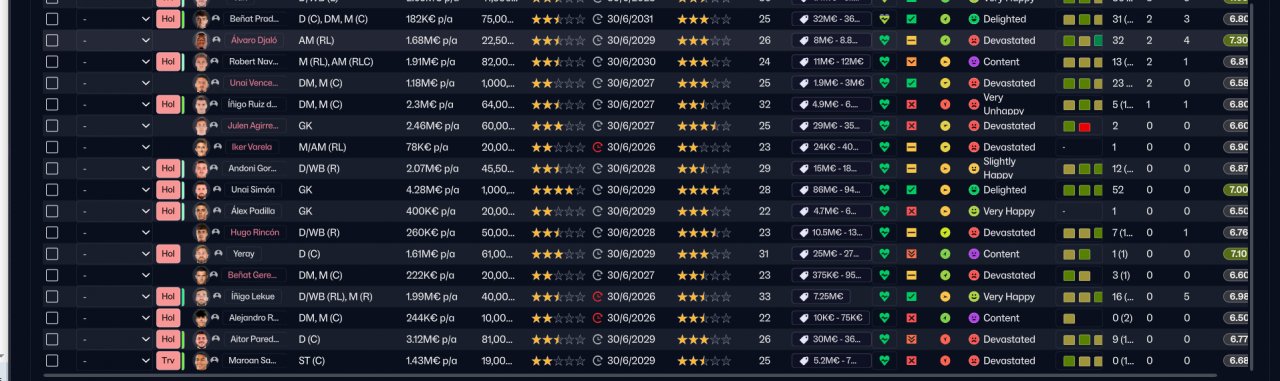
Task: Expand the dropdown beside Hugo Rincón
Action: (114, 233)
